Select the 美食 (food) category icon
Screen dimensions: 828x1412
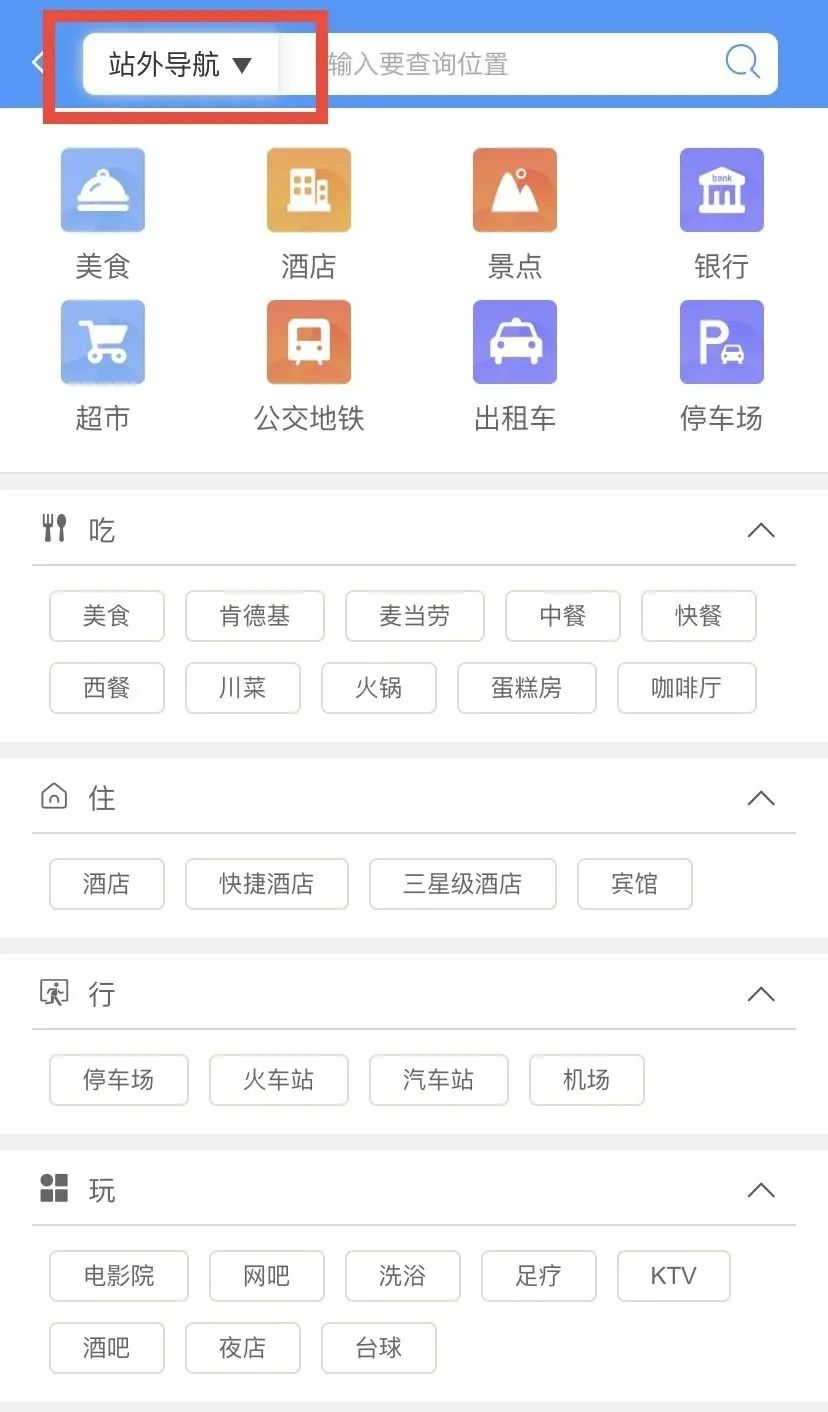tap(103, 190)
